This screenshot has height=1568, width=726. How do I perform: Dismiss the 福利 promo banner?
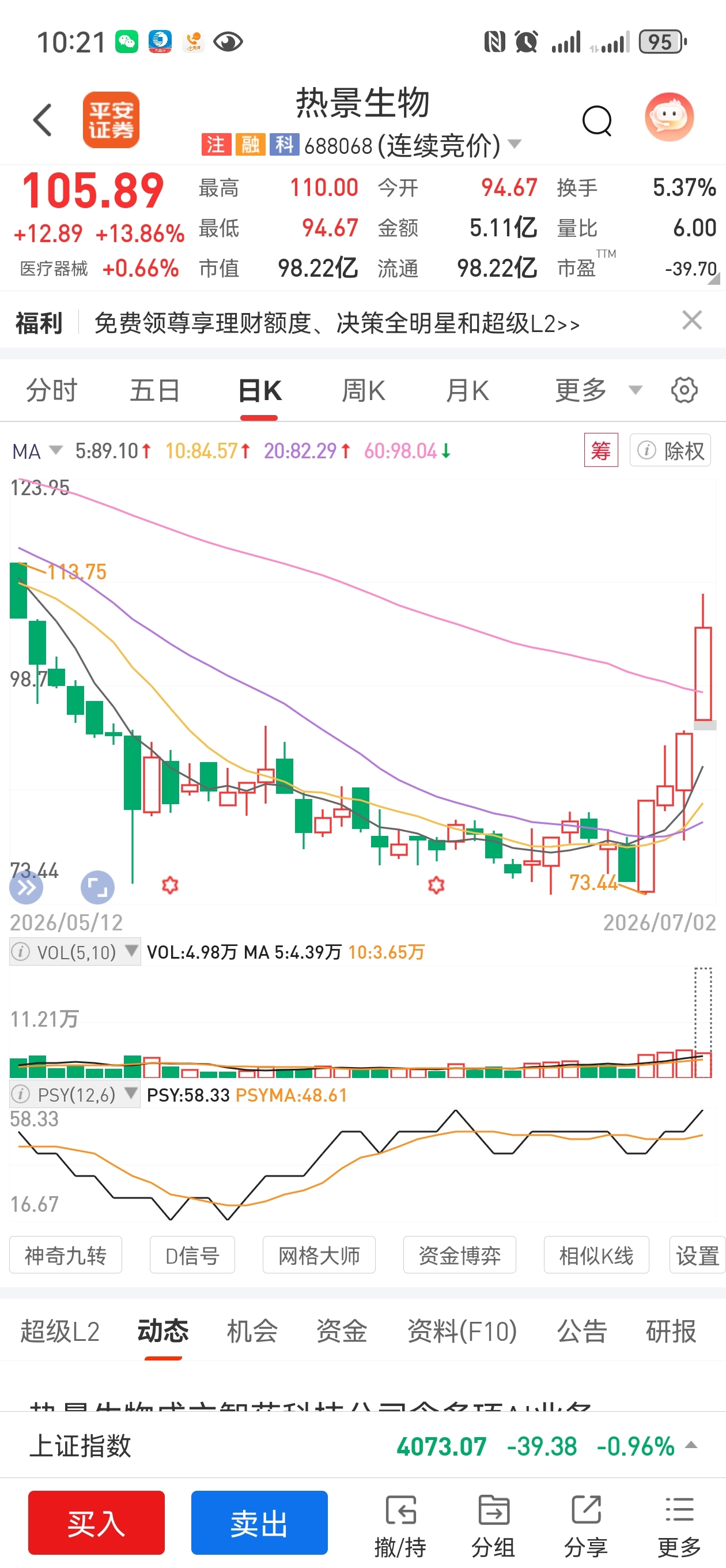[692, 320]
